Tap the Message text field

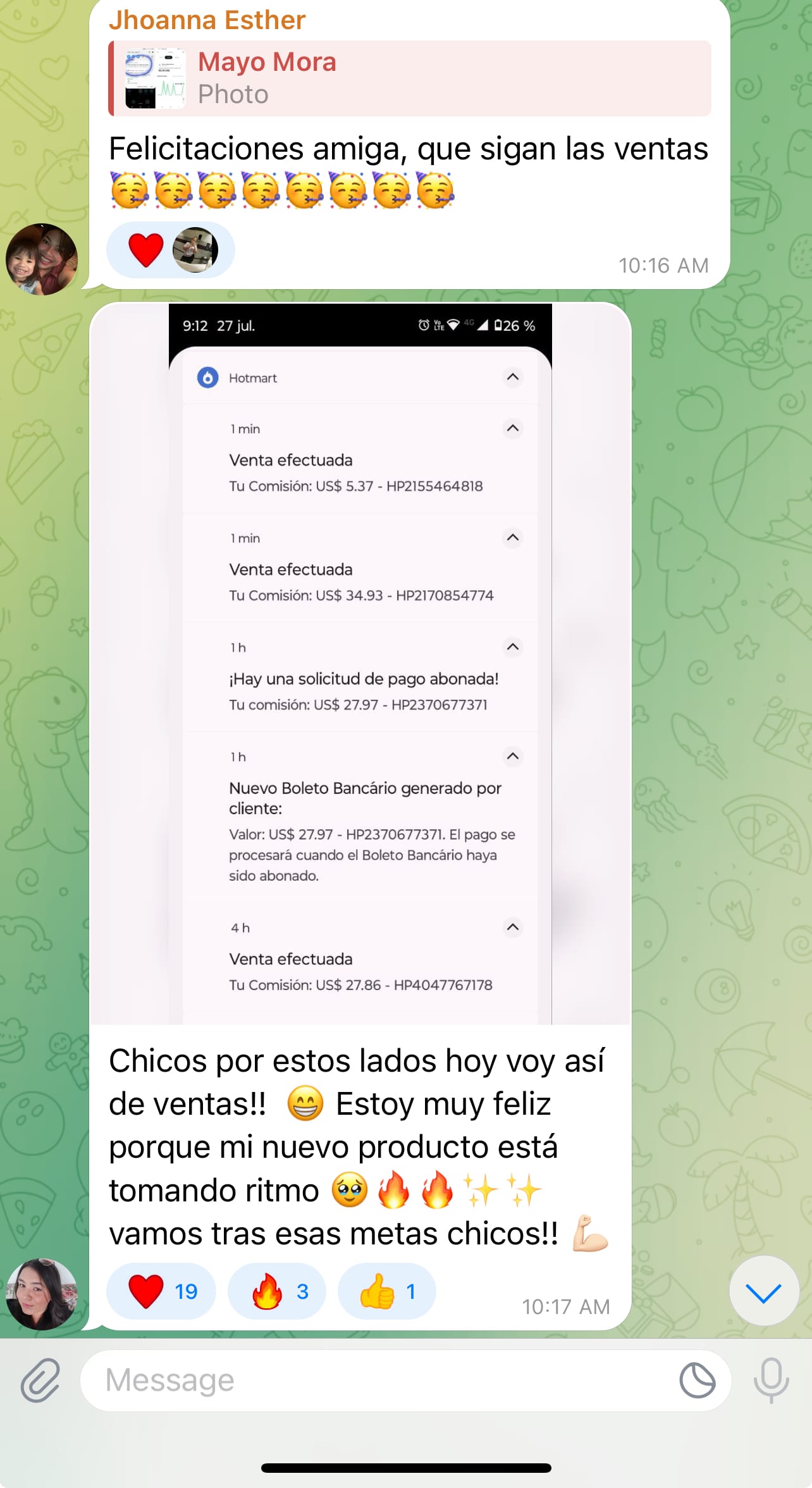point(379,1380)
